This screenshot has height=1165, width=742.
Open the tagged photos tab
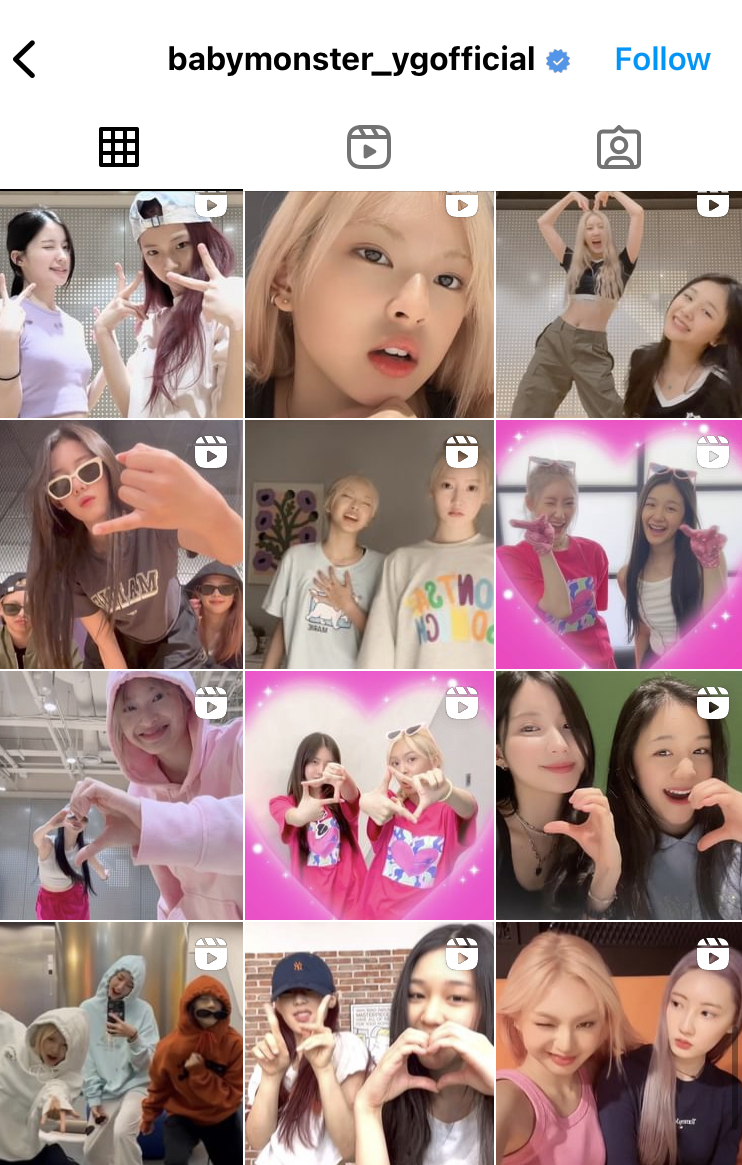(619, 148)
